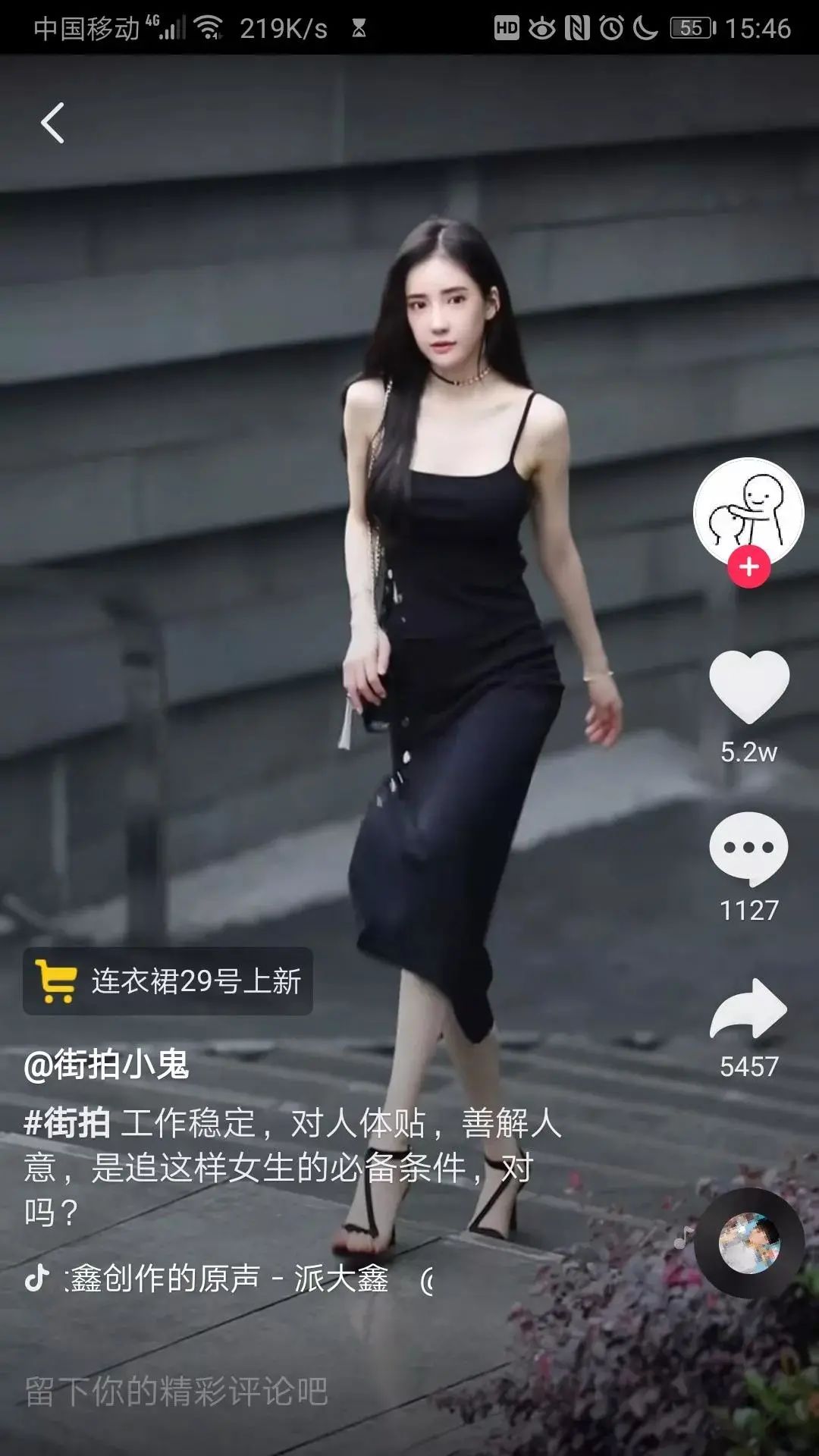
Task: Open the spinning music disc
Action: tap(749, 1242)
